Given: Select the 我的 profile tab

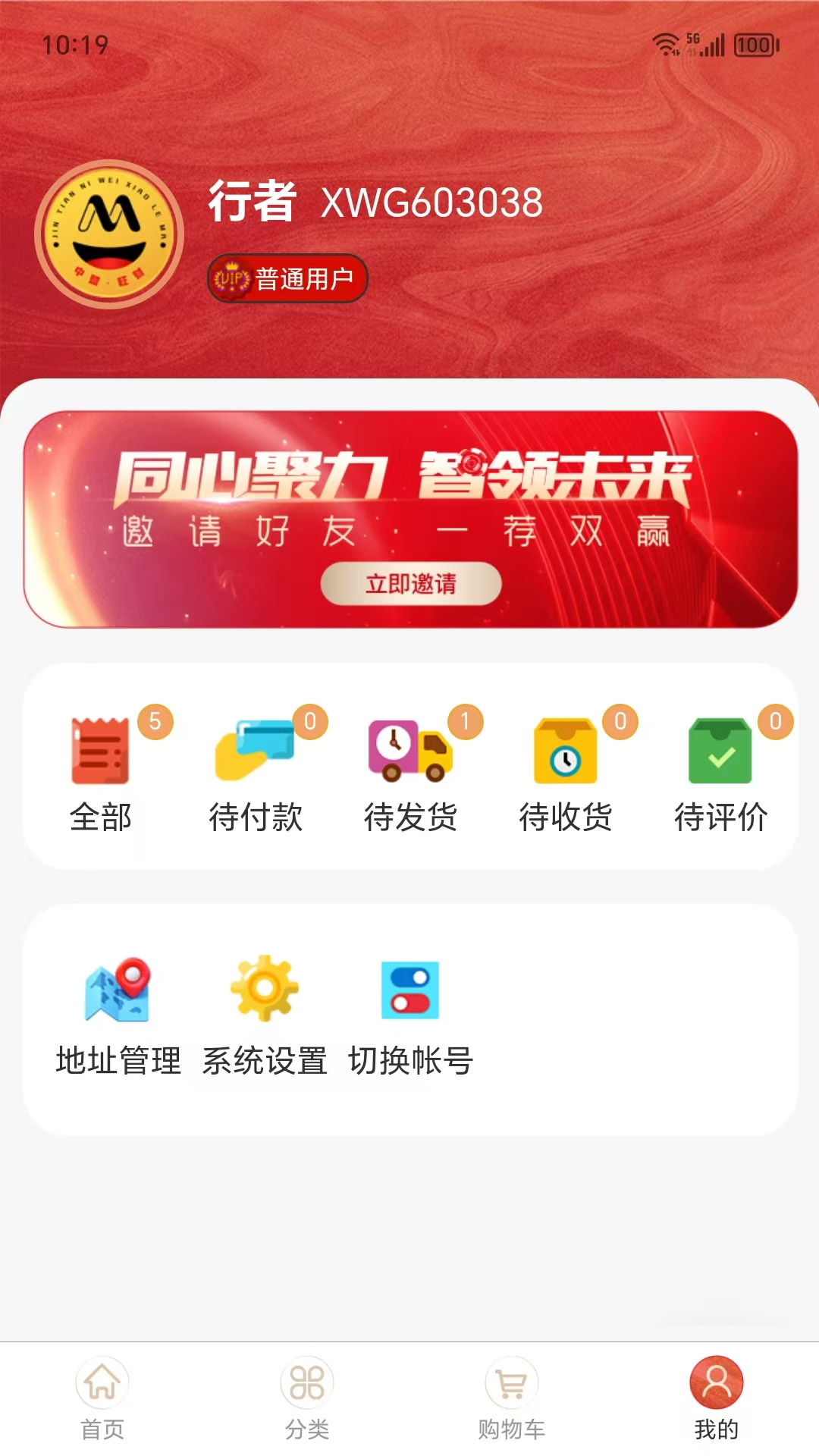Looking at the screenshot, I should 716,1399.
